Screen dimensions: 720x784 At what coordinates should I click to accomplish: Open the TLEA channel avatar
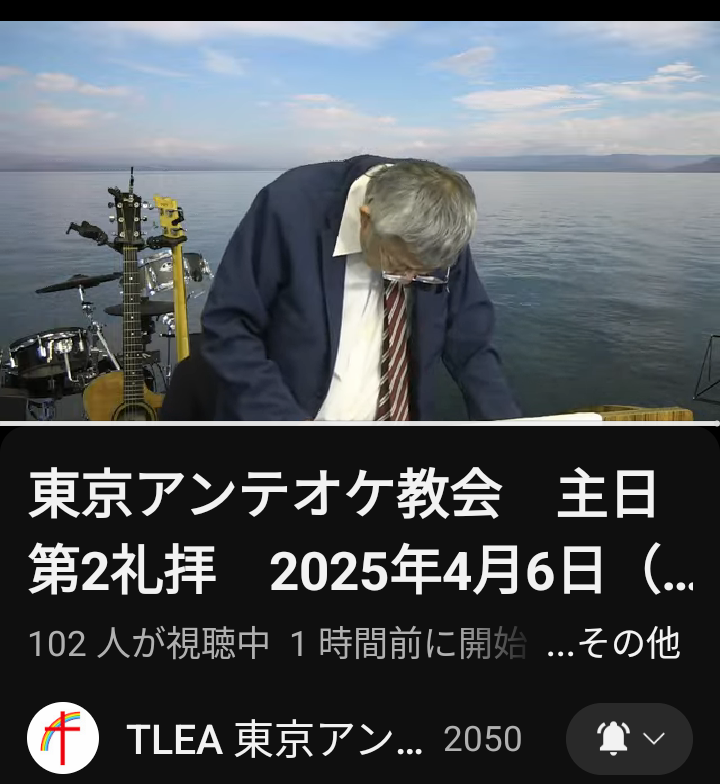[63, 739]
